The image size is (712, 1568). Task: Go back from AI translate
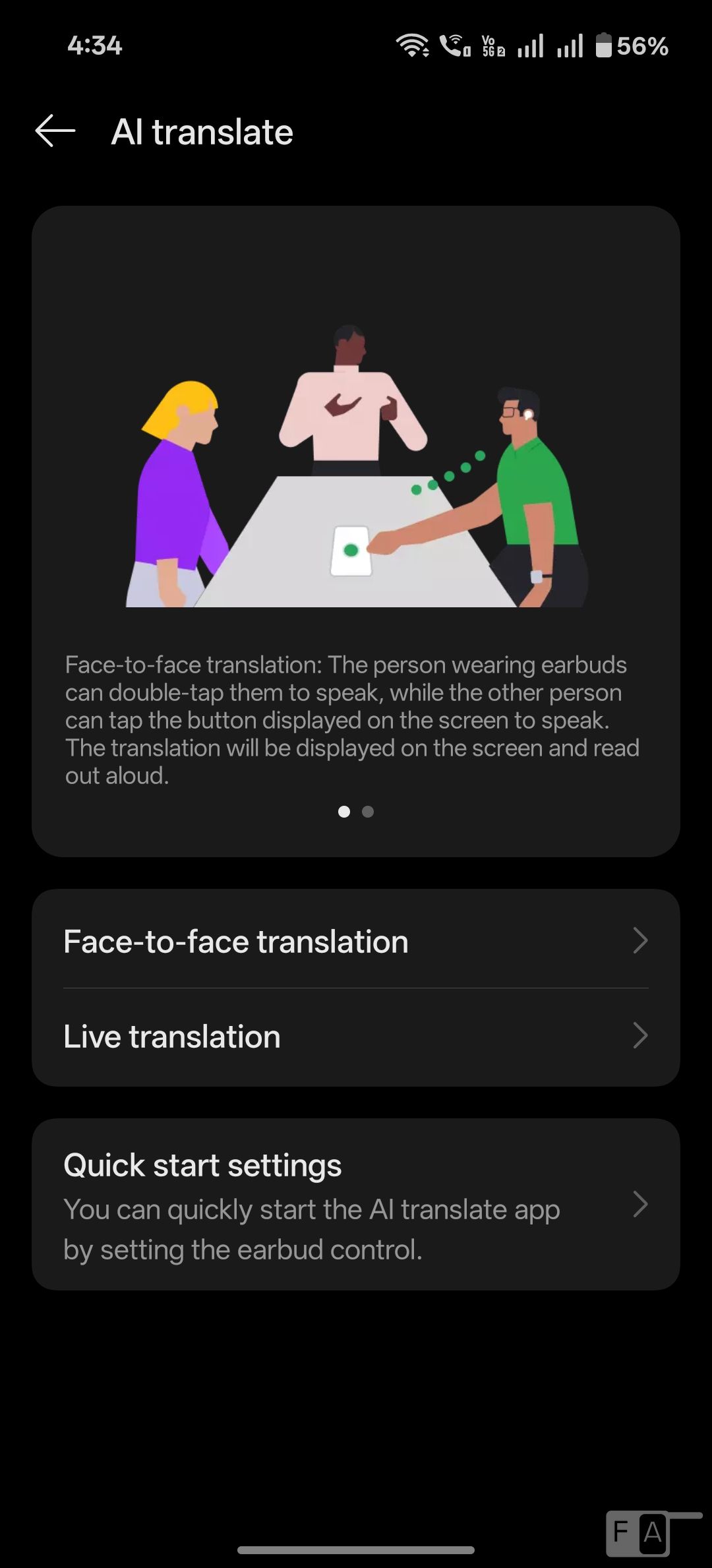(55, 131)
